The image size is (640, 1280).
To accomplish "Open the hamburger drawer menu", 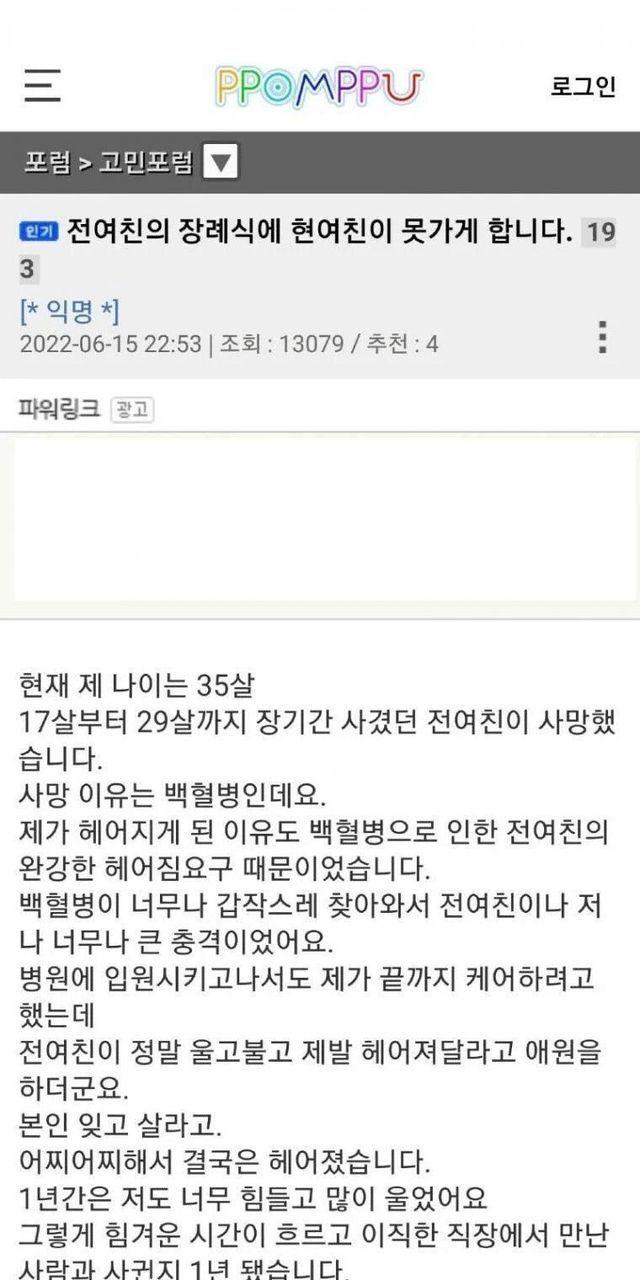I will coord(43,86).
